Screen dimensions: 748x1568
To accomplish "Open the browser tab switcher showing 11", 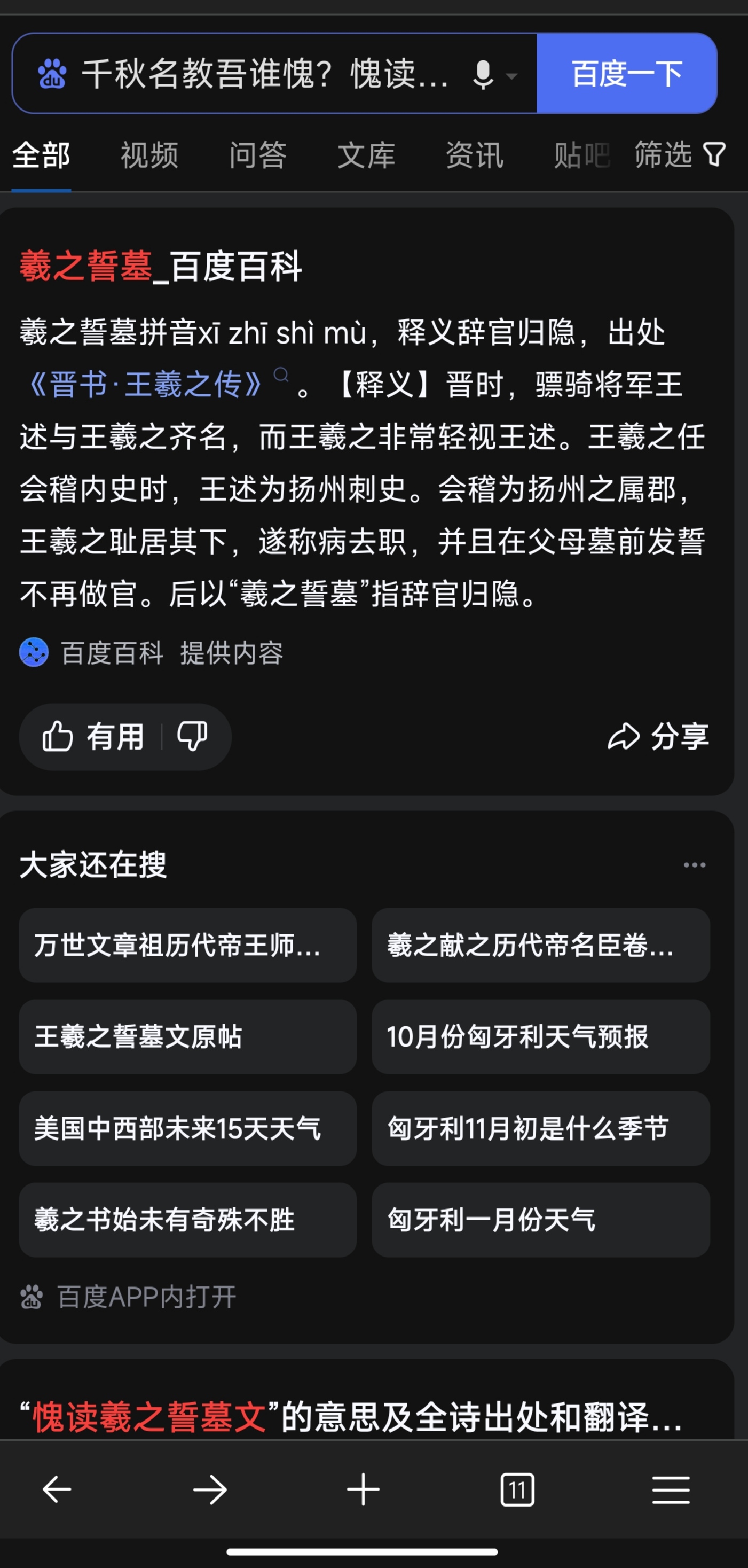I will [x=517, y=1490].
